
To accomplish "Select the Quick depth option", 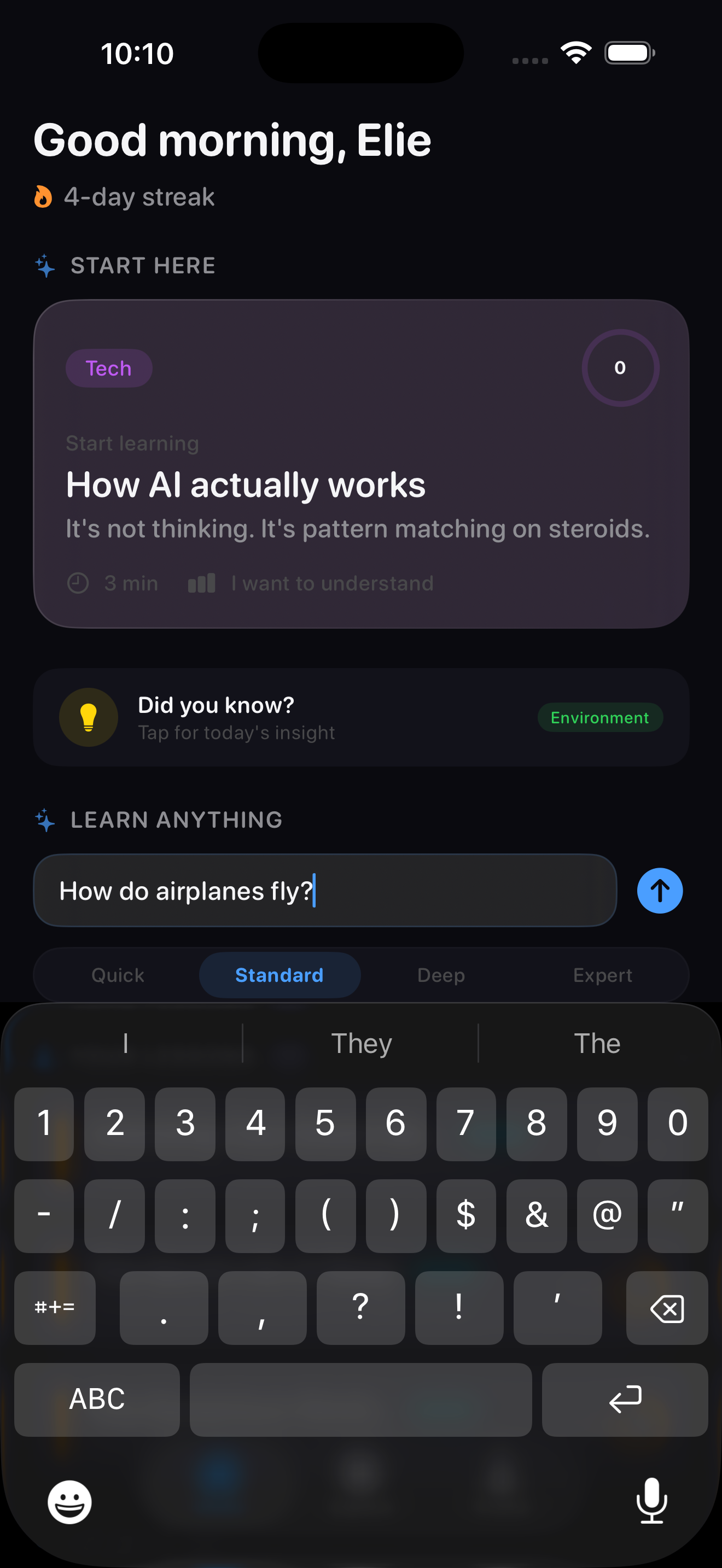I will [118, 975].
